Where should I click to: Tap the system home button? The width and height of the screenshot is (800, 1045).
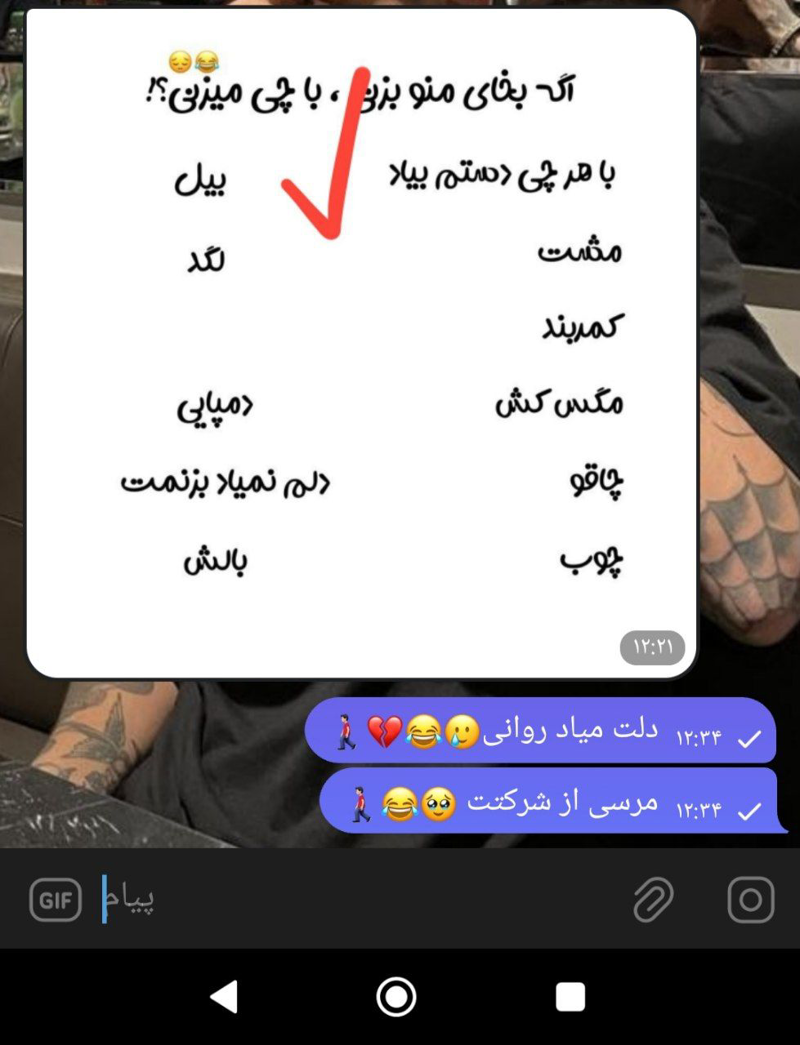397,997
